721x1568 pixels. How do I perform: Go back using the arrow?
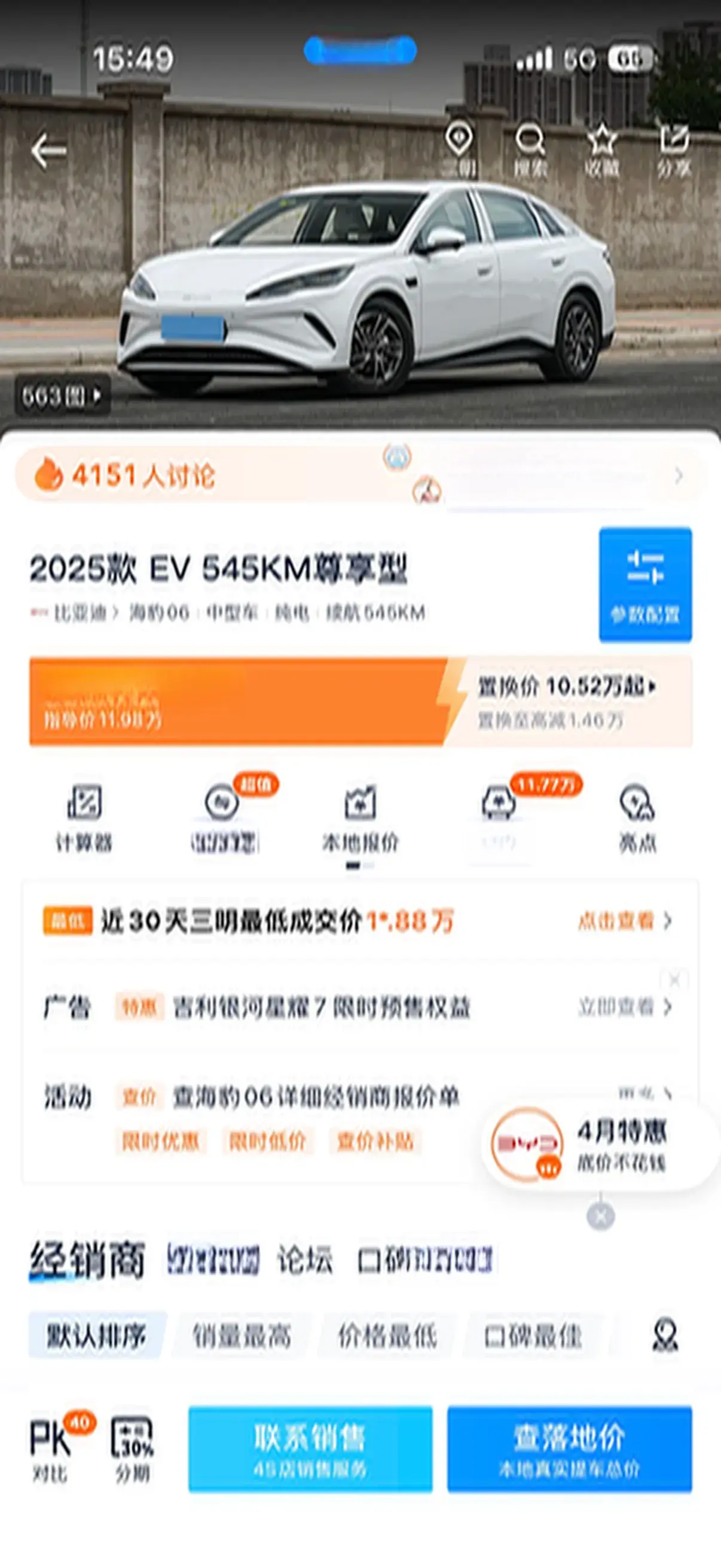tap(48, 151)
